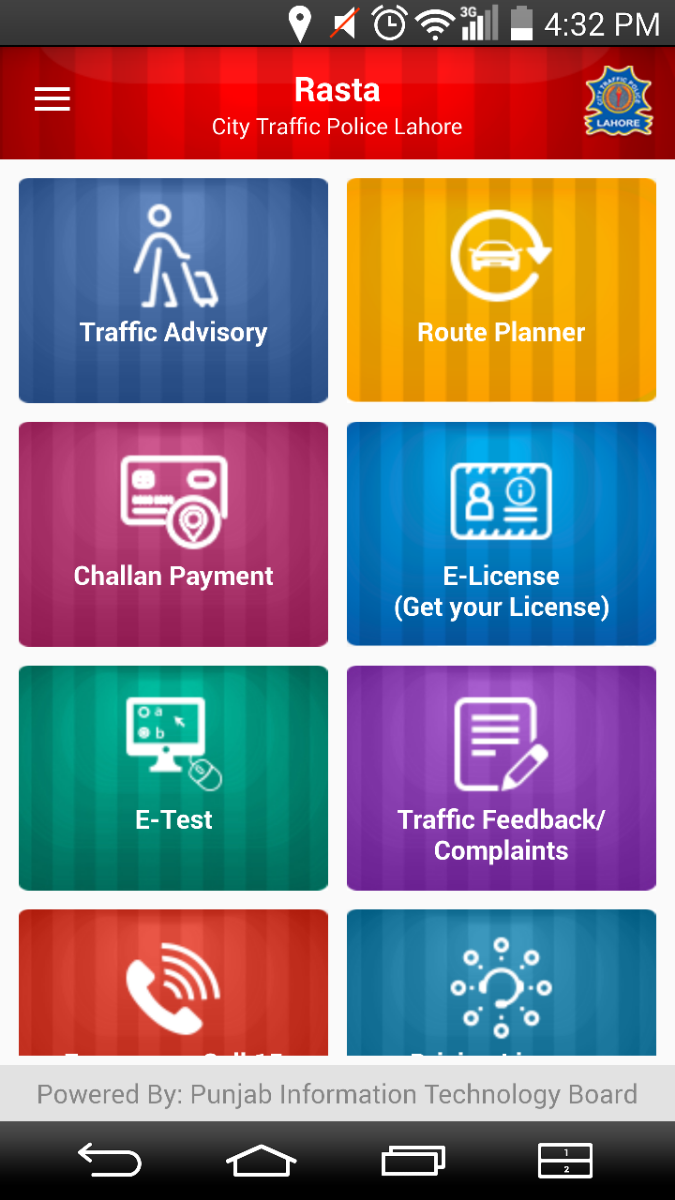Open the hamburger drawer menu

52,99
